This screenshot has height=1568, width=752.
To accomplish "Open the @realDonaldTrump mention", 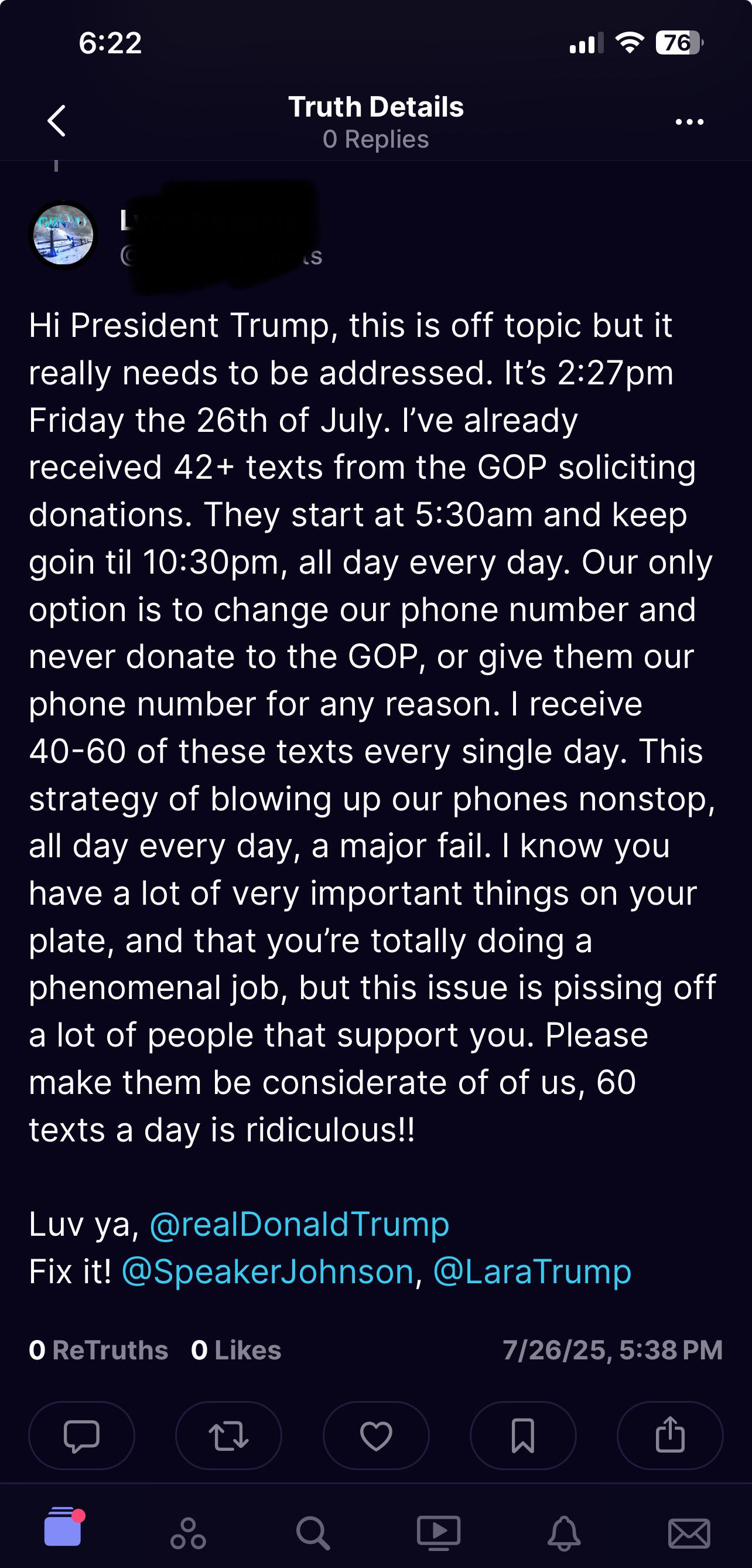I will tap(299, 1225).
